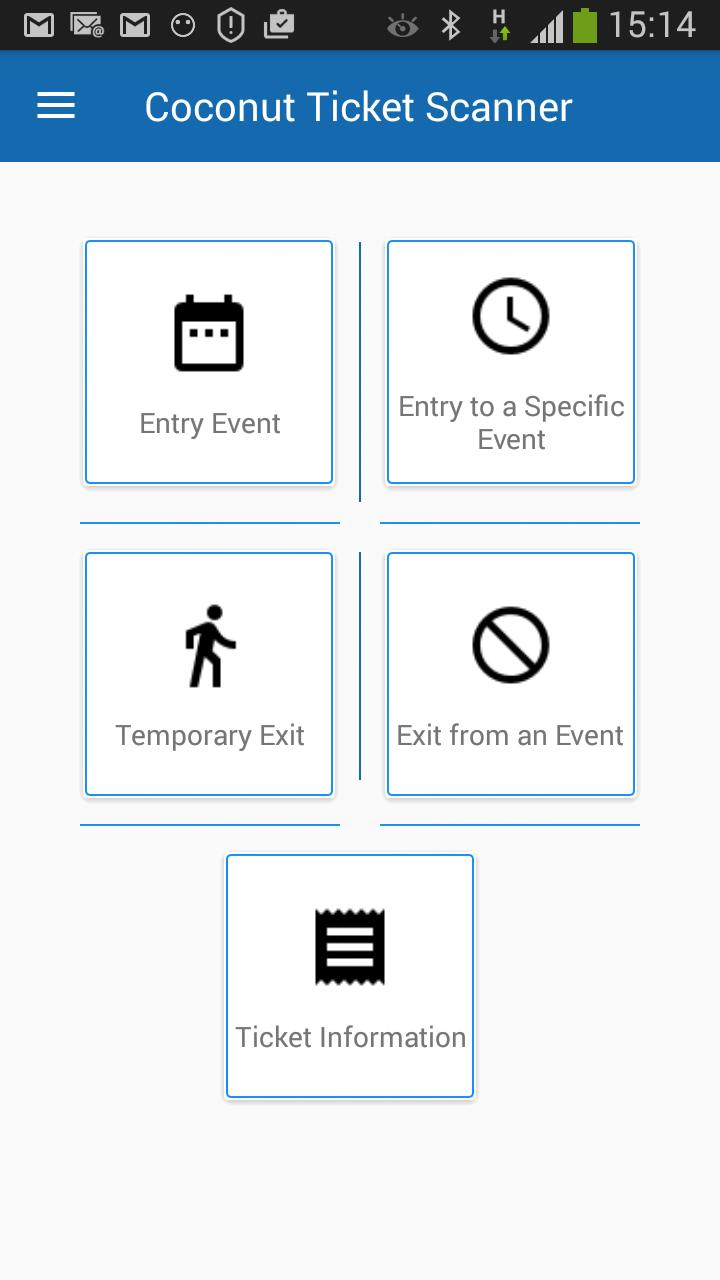Open Ticket Information
The height and width of the screenshot is (1280, 720).
point(349,975)
